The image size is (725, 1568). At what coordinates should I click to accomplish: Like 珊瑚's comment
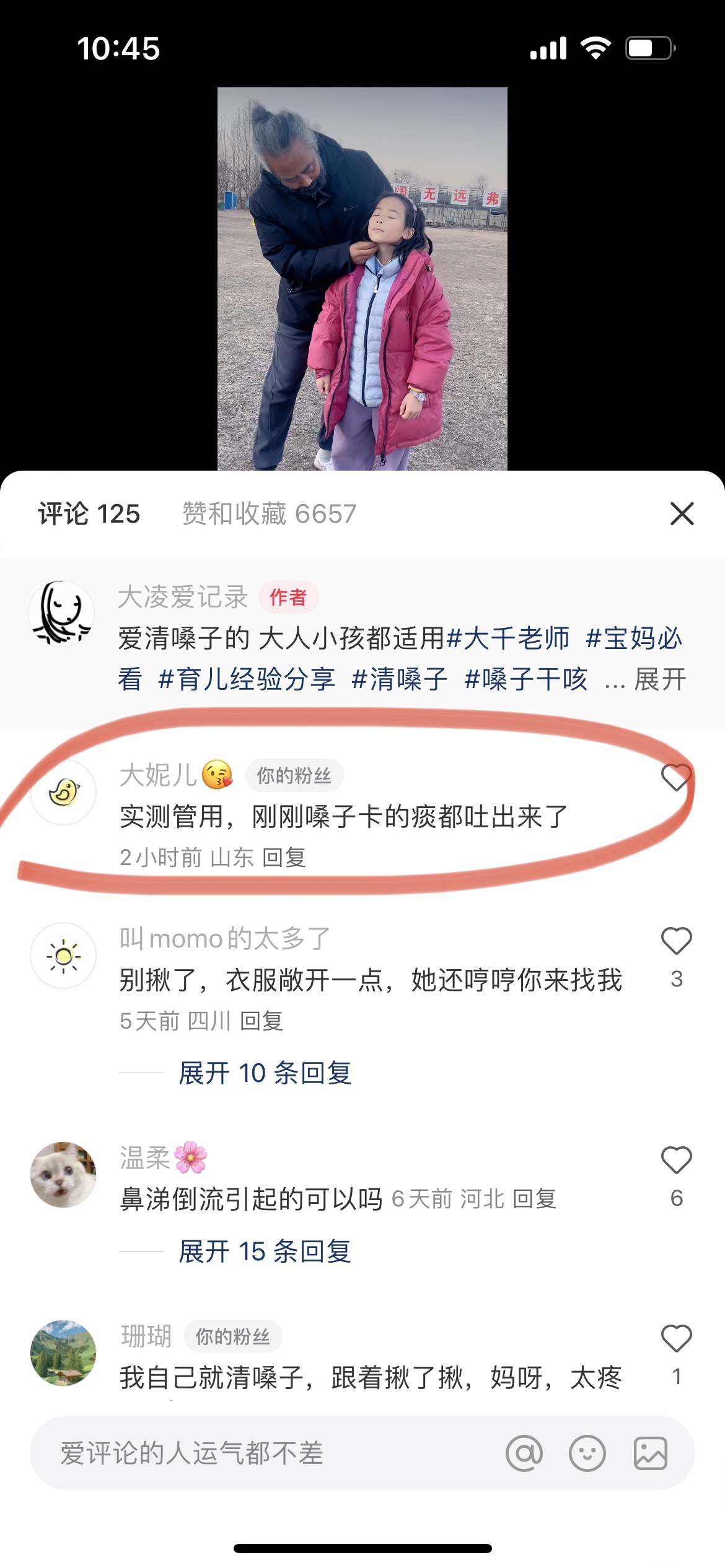(676, 1339)
